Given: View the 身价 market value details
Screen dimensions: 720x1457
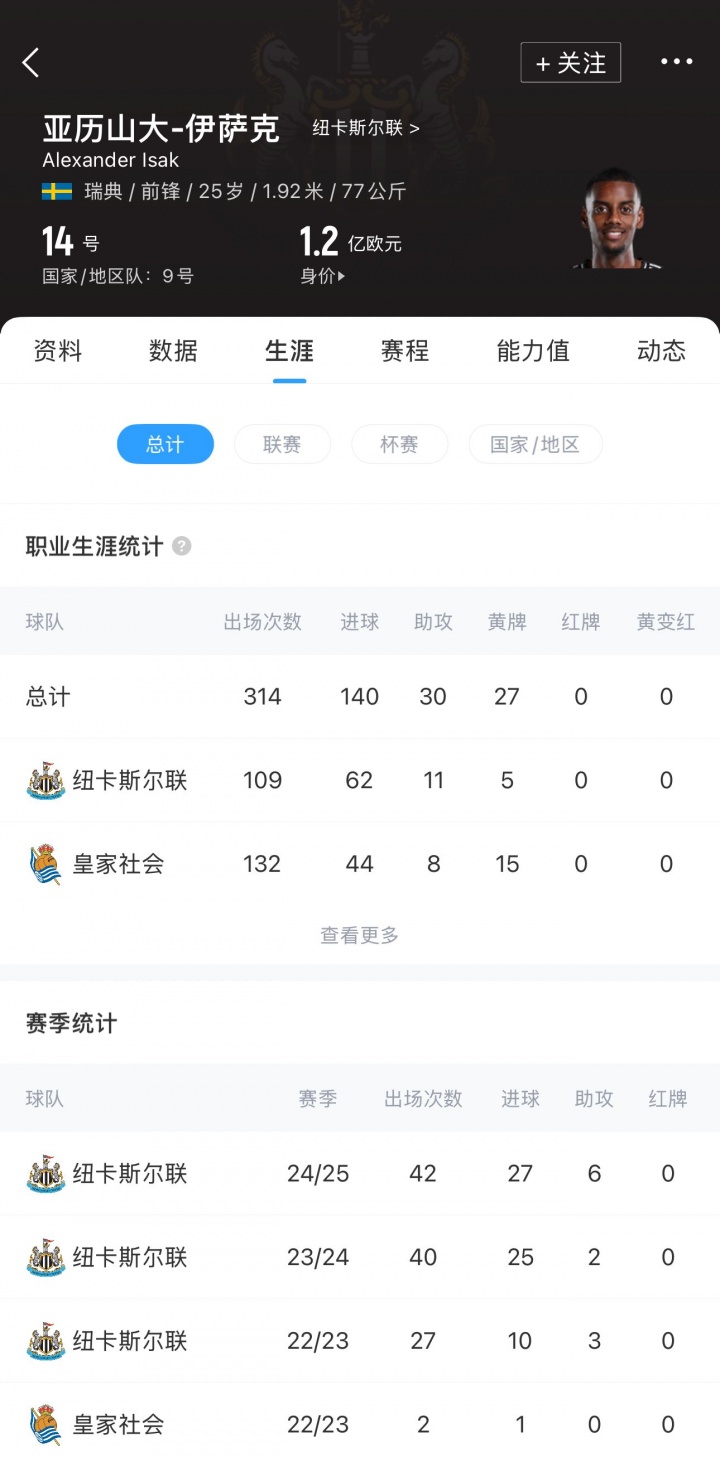Looking at the screenshot, I should 322,276.
